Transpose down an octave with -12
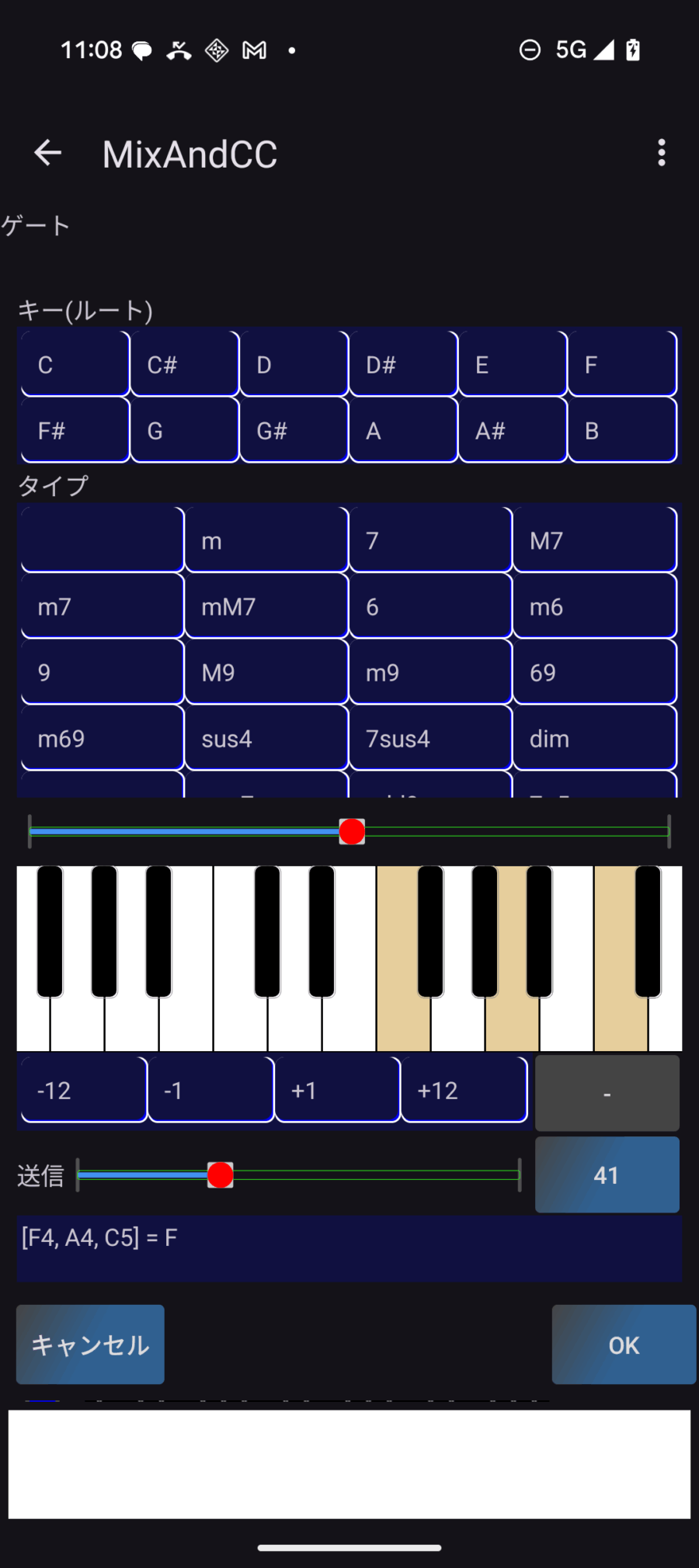The height and width of the screenshot is (1568, 699). pos(82,1090)
